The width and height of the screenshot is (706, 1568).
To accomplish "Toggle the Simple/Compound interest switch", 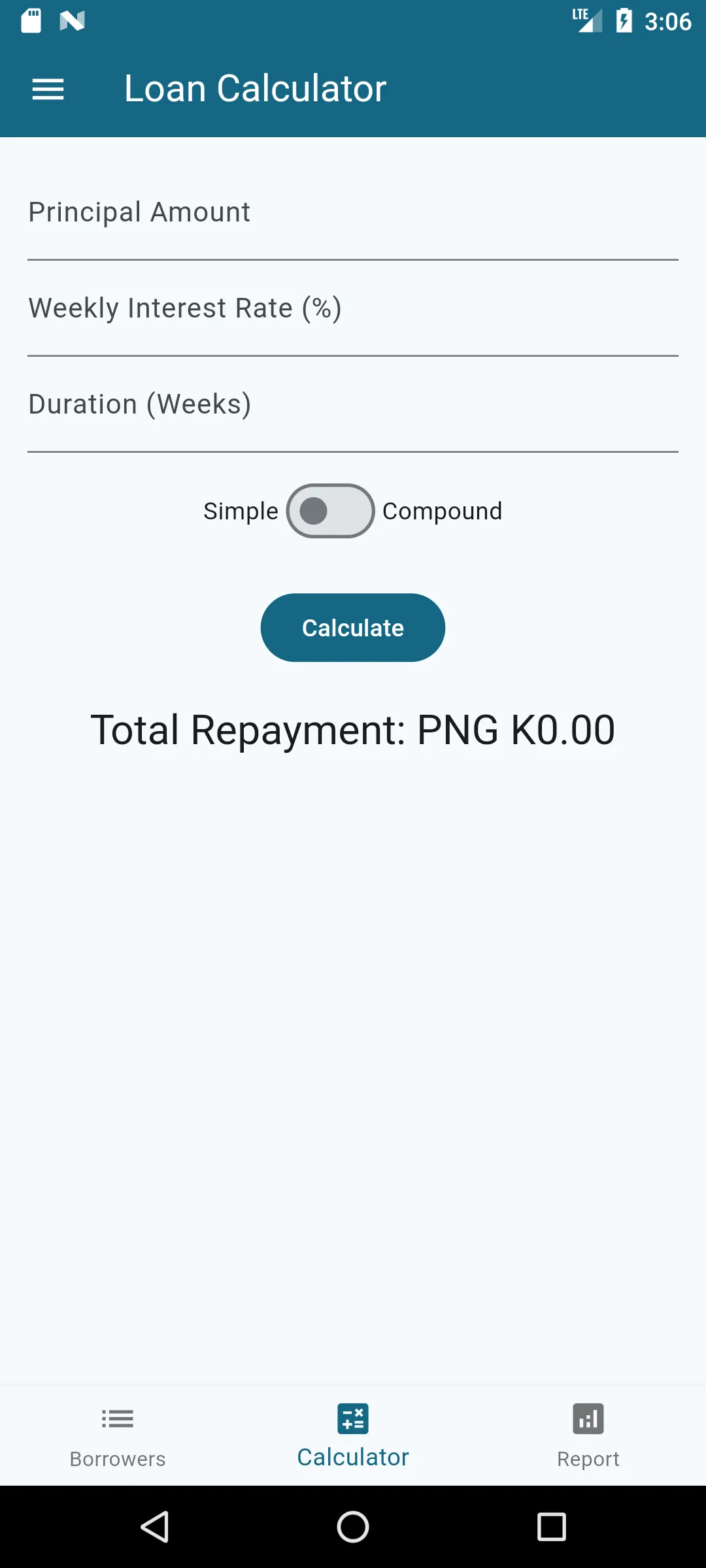I will click(330, 511).
